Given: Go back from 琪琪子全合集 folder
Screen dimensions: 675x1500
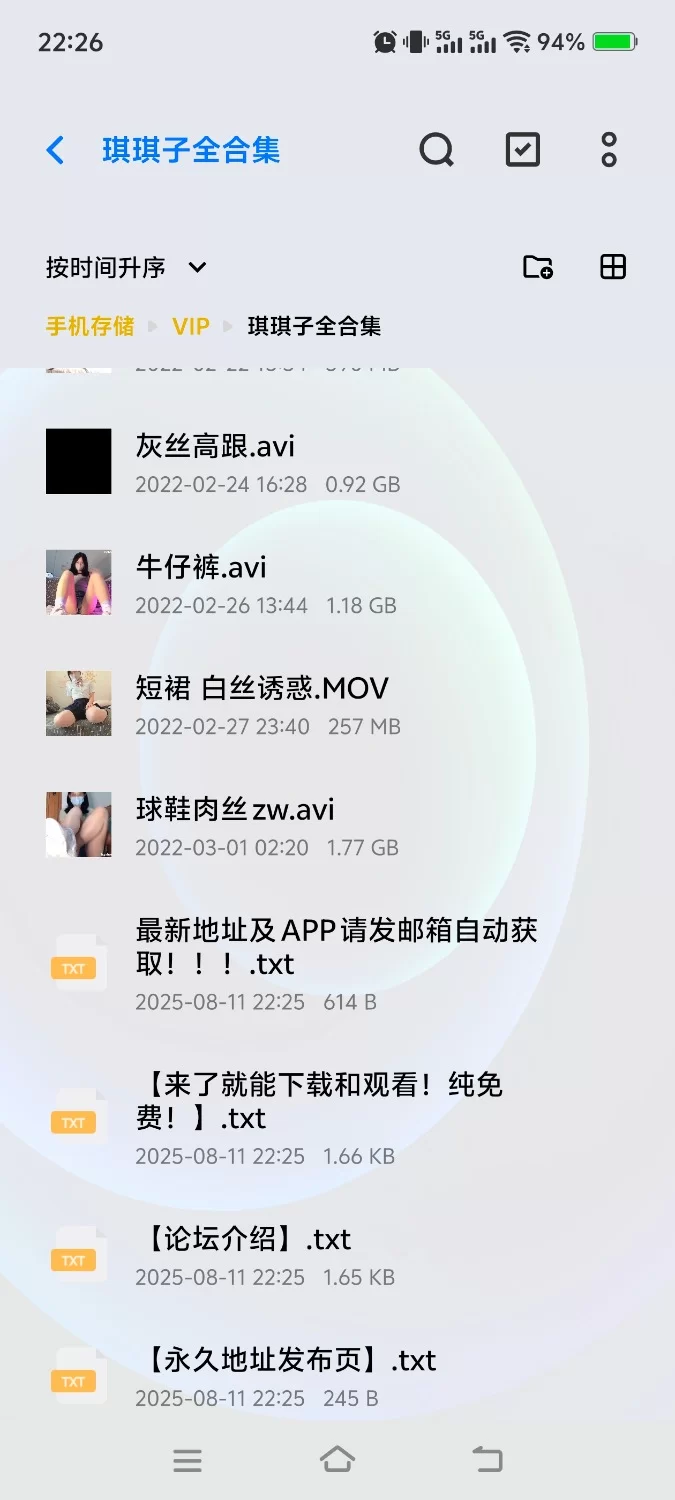Looking at the screenshot, I should [x=56, y=151].
